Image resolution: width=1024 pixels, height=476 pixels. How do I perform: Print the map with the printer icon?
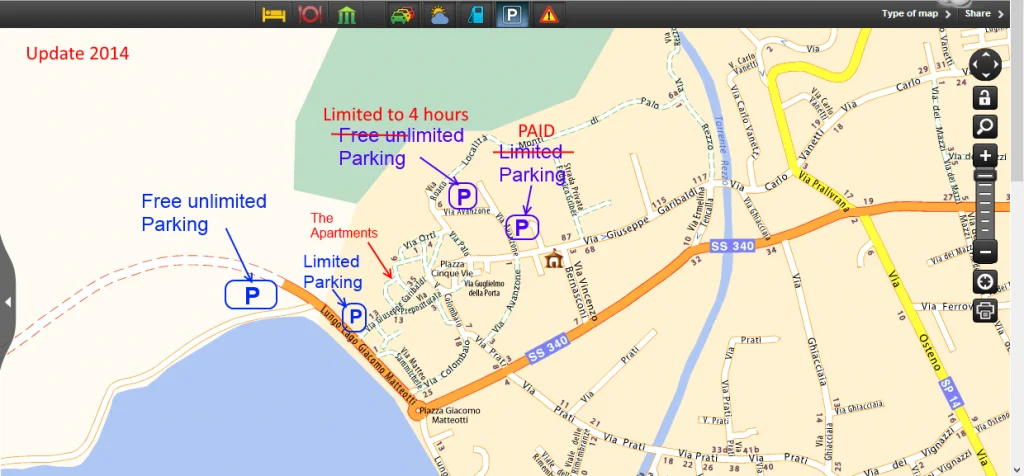click(x=985, y=310)
